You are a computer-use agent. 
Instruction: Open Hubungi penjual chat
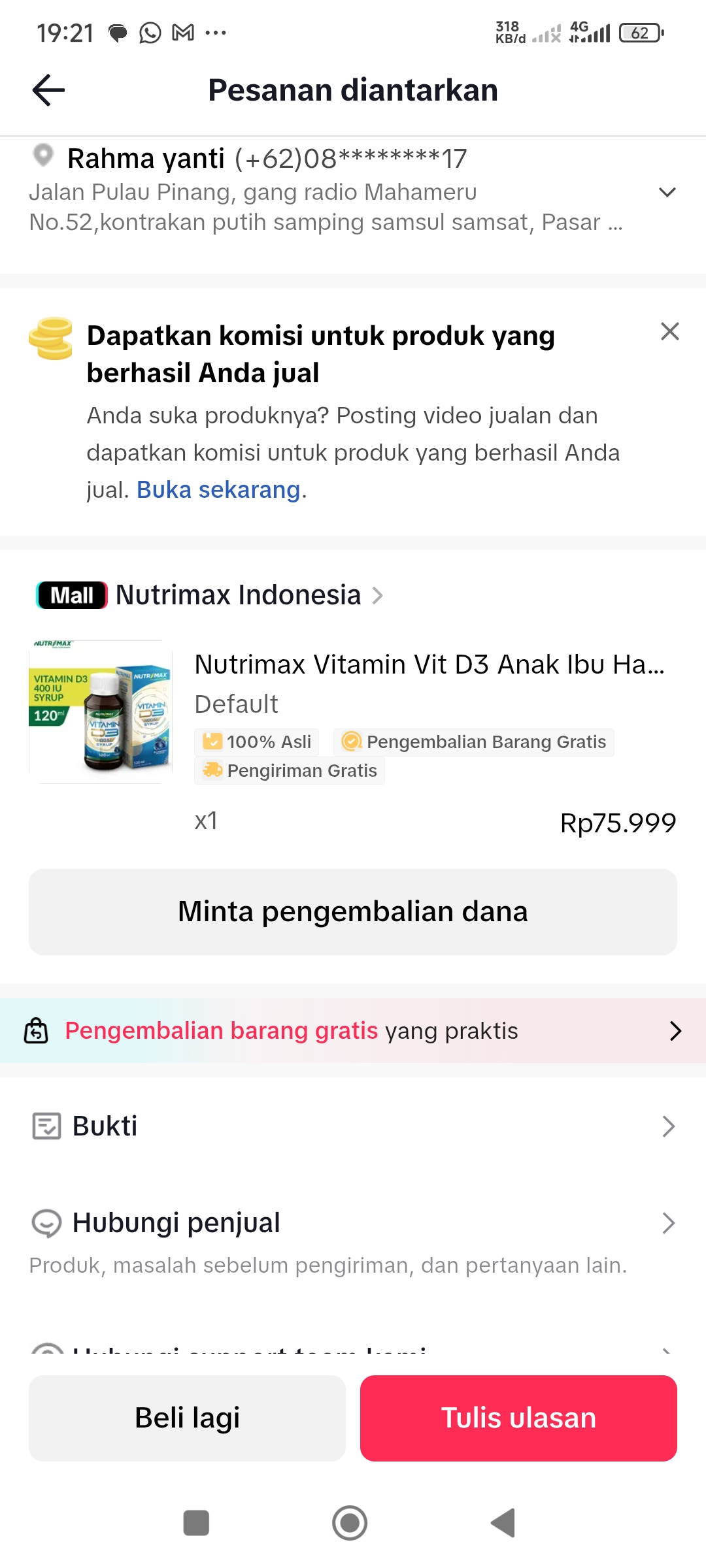point(353,1223)
